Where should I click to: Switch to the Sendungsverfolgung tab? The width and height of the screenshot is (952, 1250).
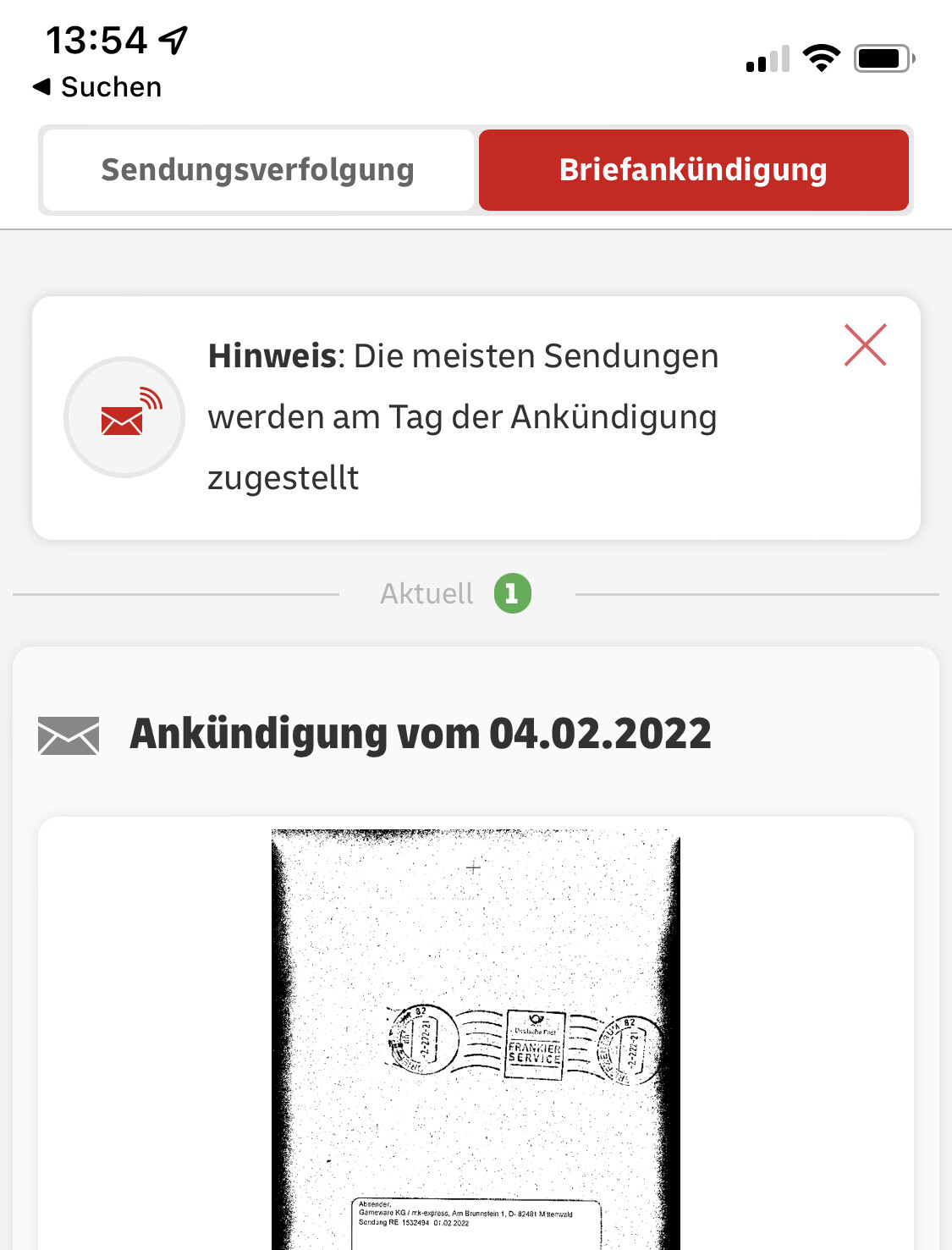click(x=257, y=170)
